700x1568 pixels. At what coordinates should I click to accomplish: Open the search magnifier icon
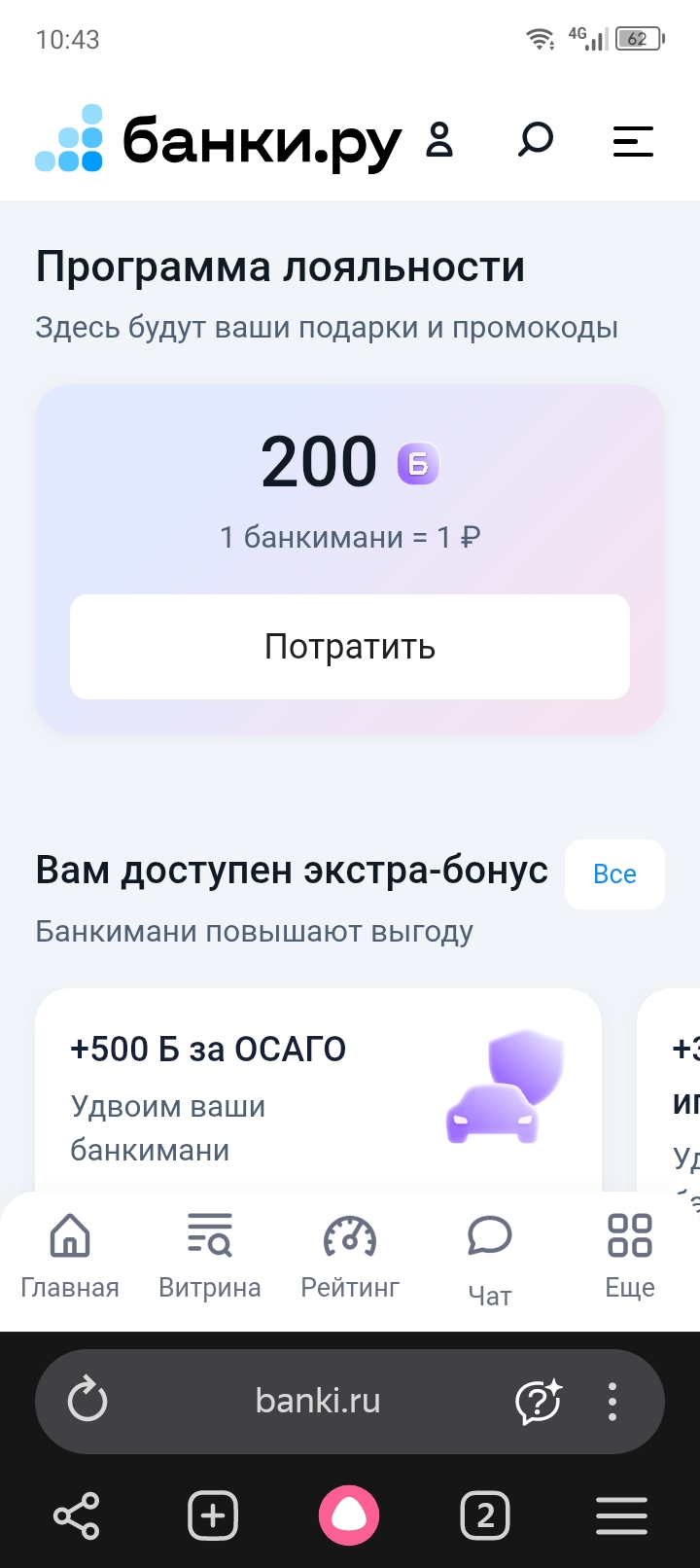click(x=535, y=140)
